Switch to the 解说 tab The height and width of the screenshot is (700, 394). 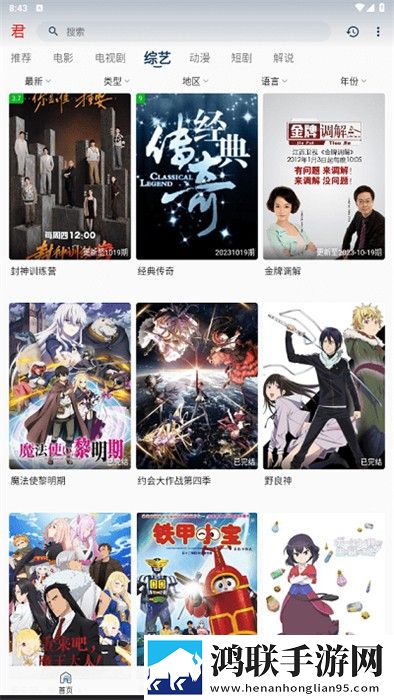(283, 58)
